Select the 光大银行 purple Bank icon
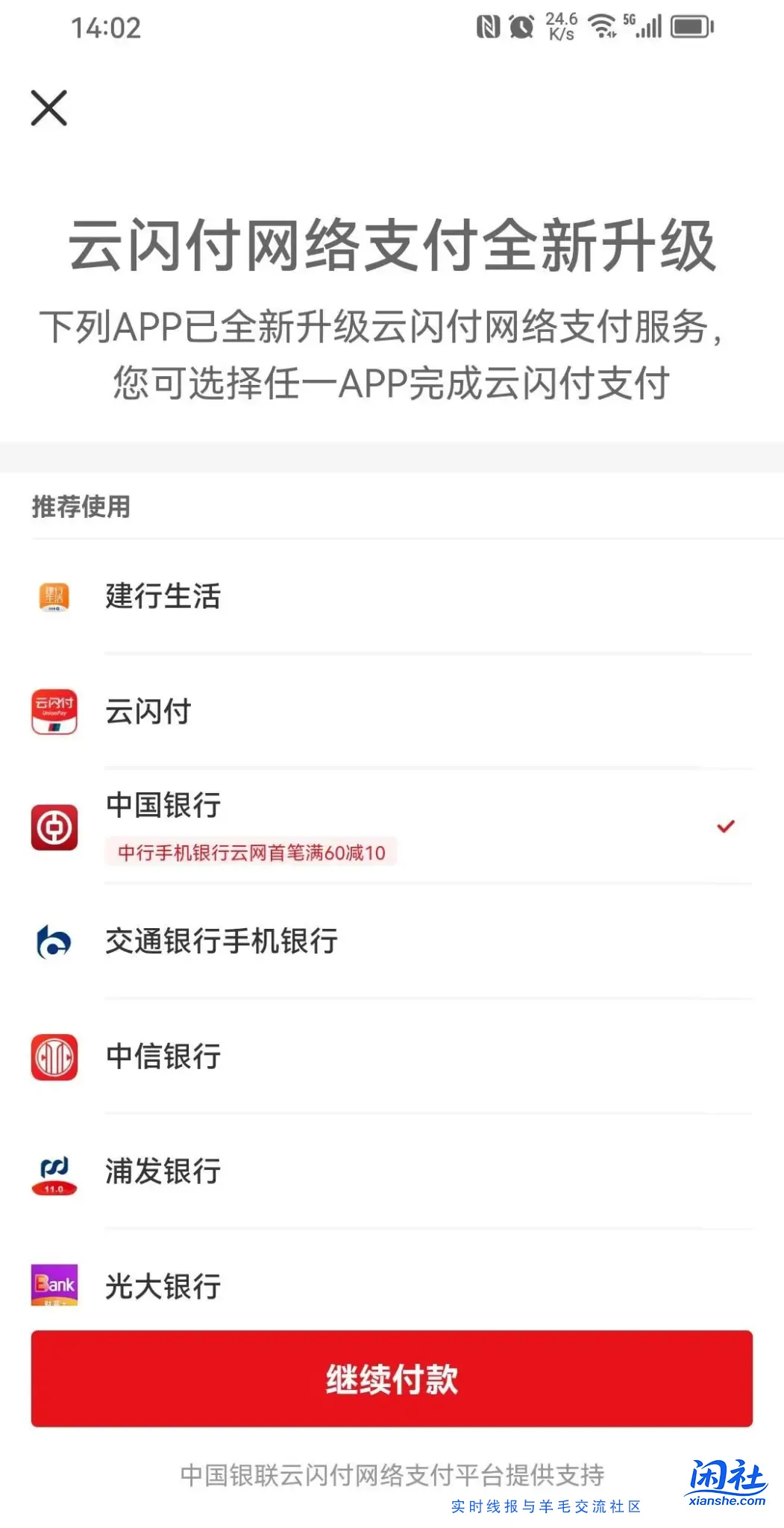This screenshot has width=784, height=1528. point(53,1285)
